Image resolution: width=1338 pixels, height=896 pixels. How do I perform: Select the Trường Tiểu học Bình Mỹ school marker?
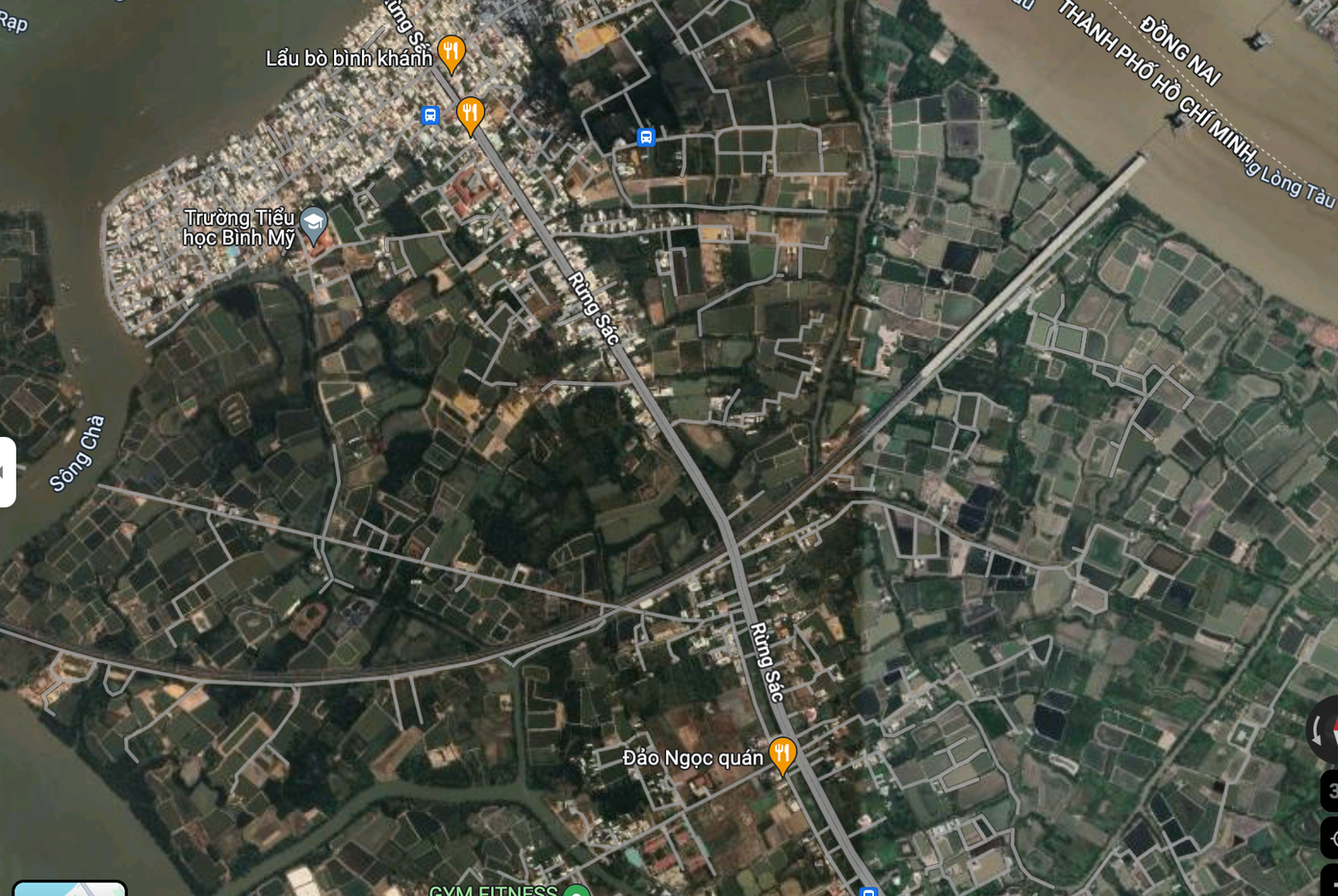click(313, 224)
